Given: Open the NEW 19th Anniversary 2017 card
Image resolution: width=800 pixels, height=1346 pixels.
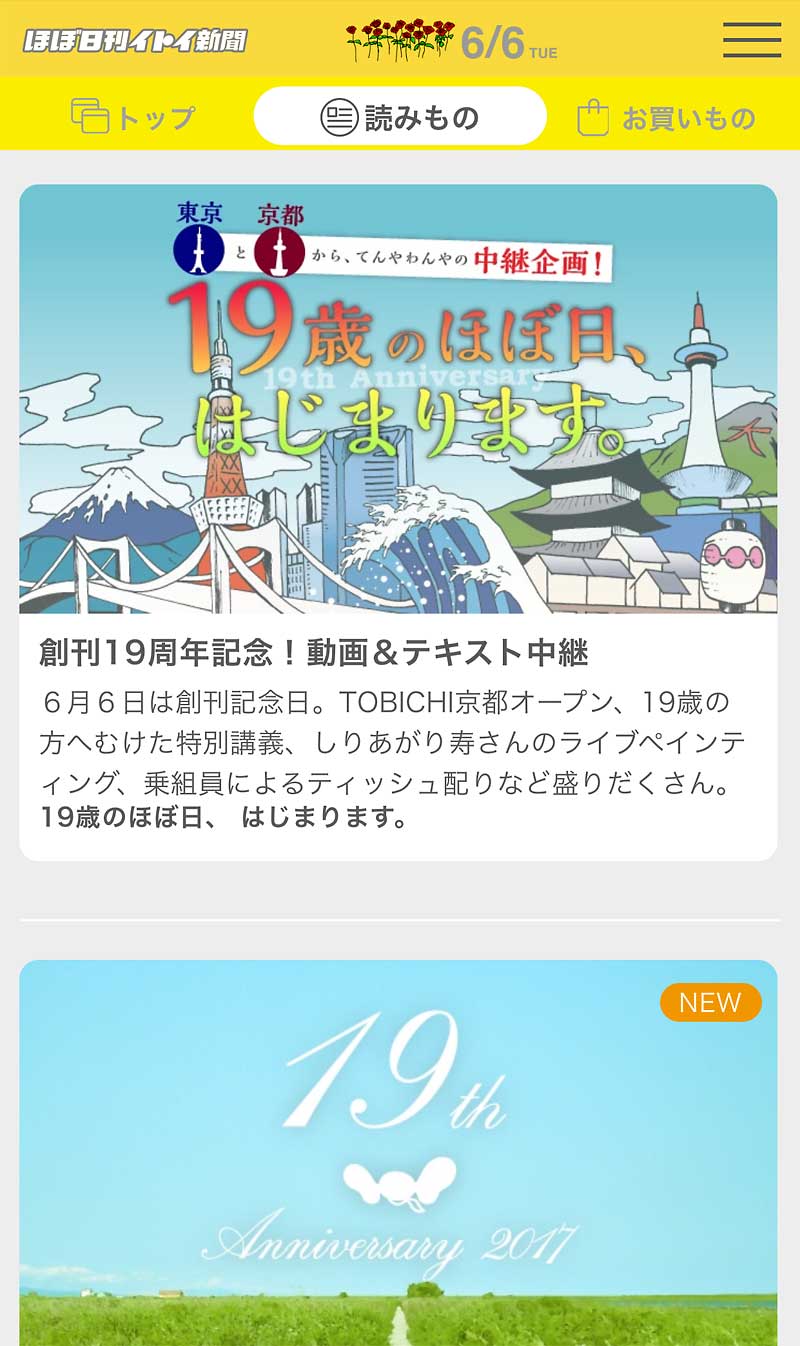Looking at the screenshot, I should 398,1150.
